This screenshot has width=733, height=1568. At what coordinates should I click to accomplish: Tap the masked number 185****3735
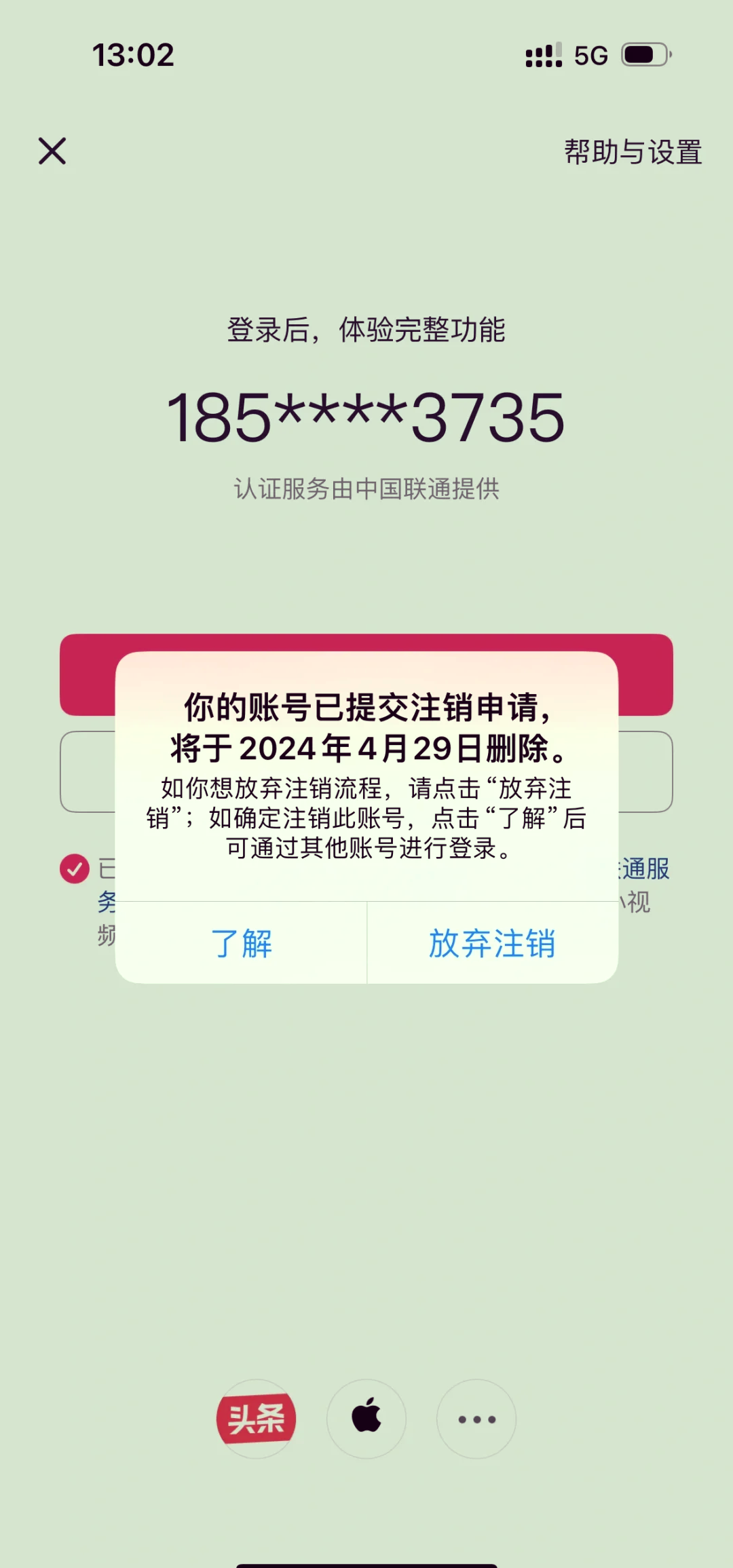[x=366, y=419]
